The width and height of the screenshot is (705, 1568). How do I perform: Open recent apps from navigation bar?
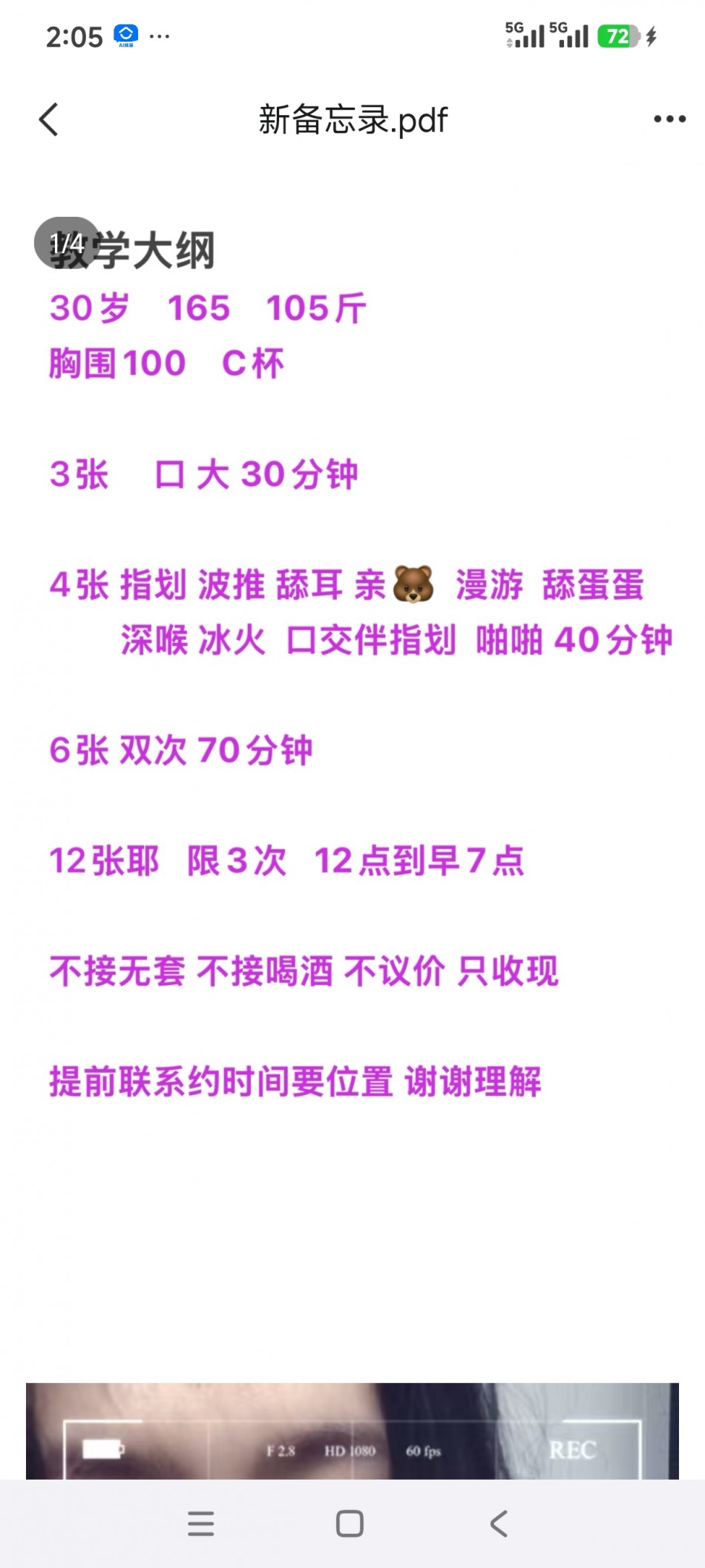200,1523
